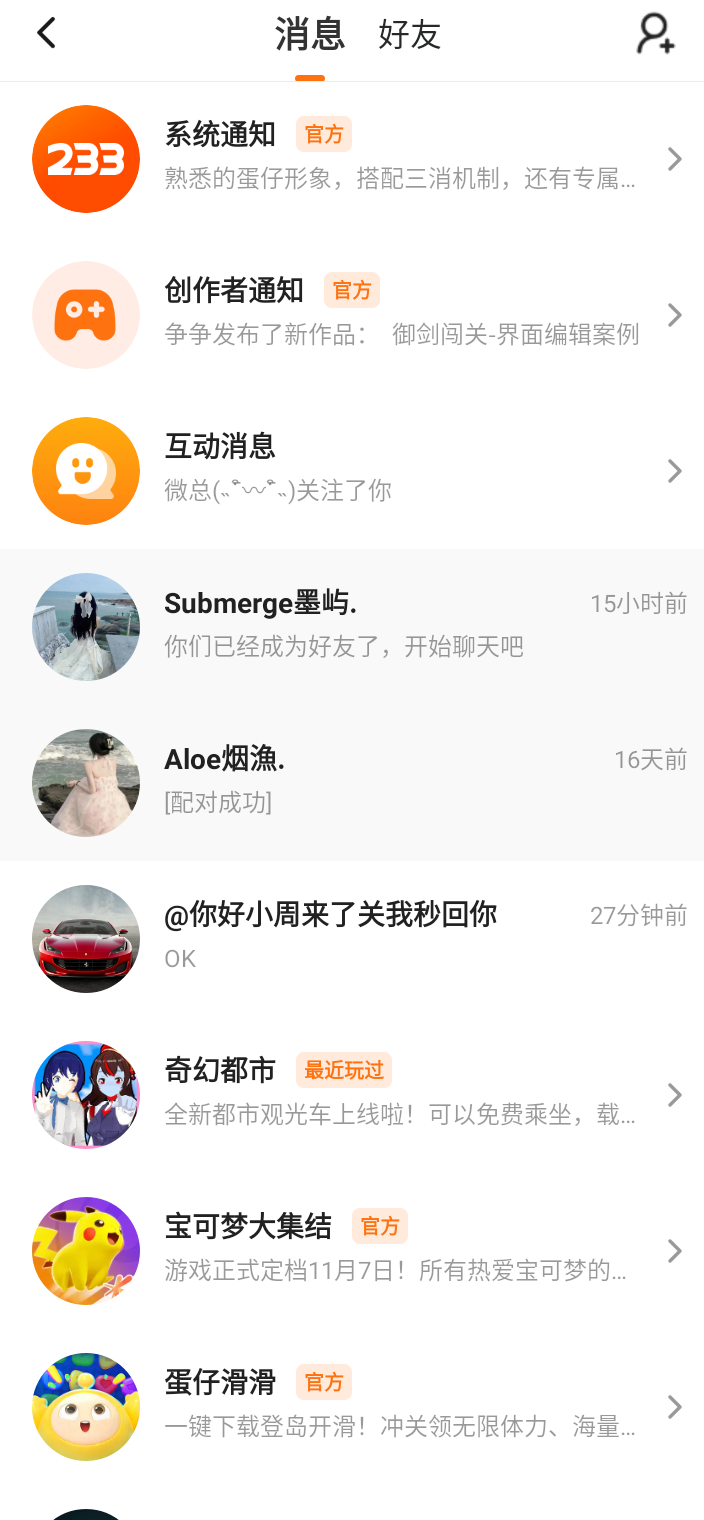Go back using the top-left arrow

coord(47,34)
